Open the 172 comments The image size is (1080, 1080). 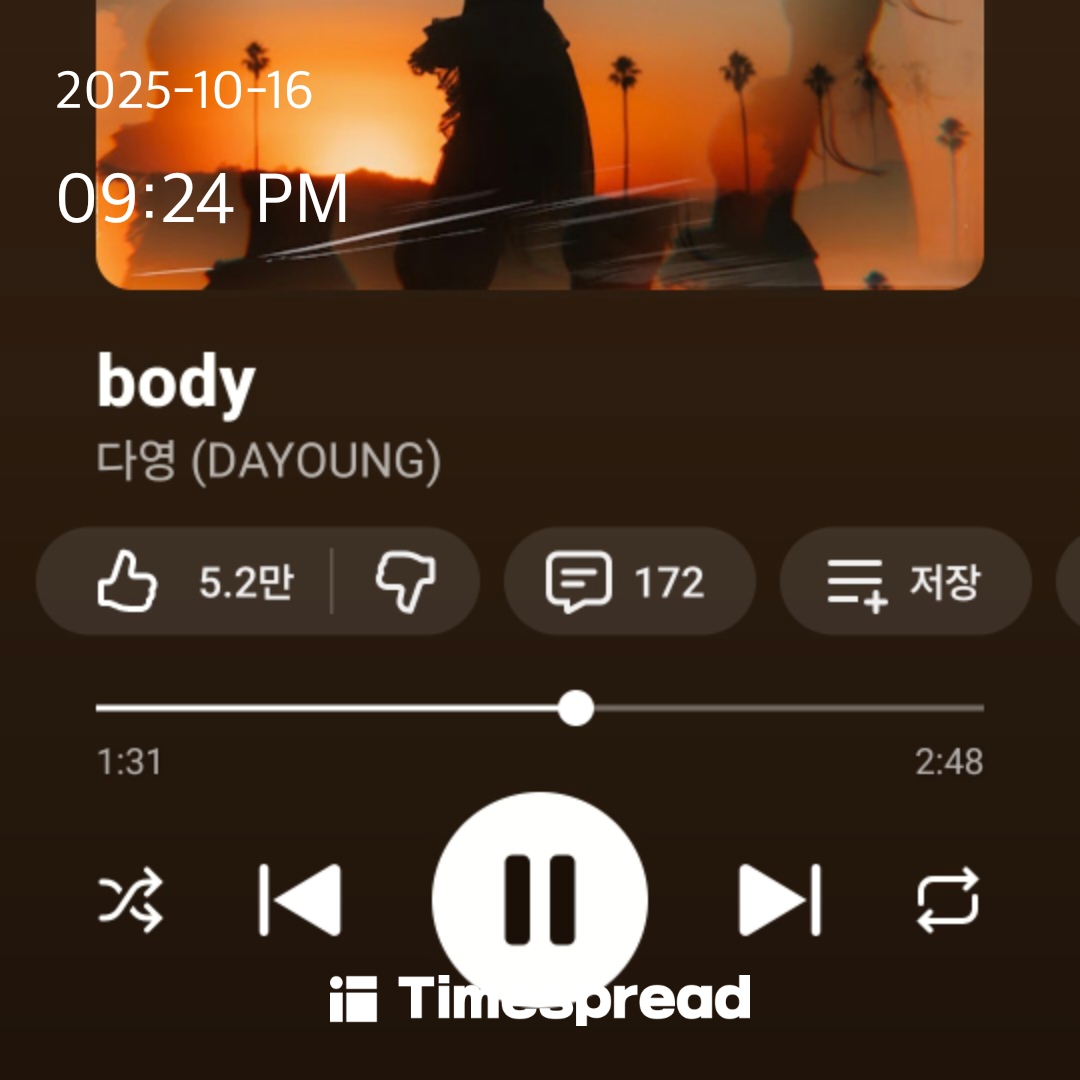(x=628, y=581)
